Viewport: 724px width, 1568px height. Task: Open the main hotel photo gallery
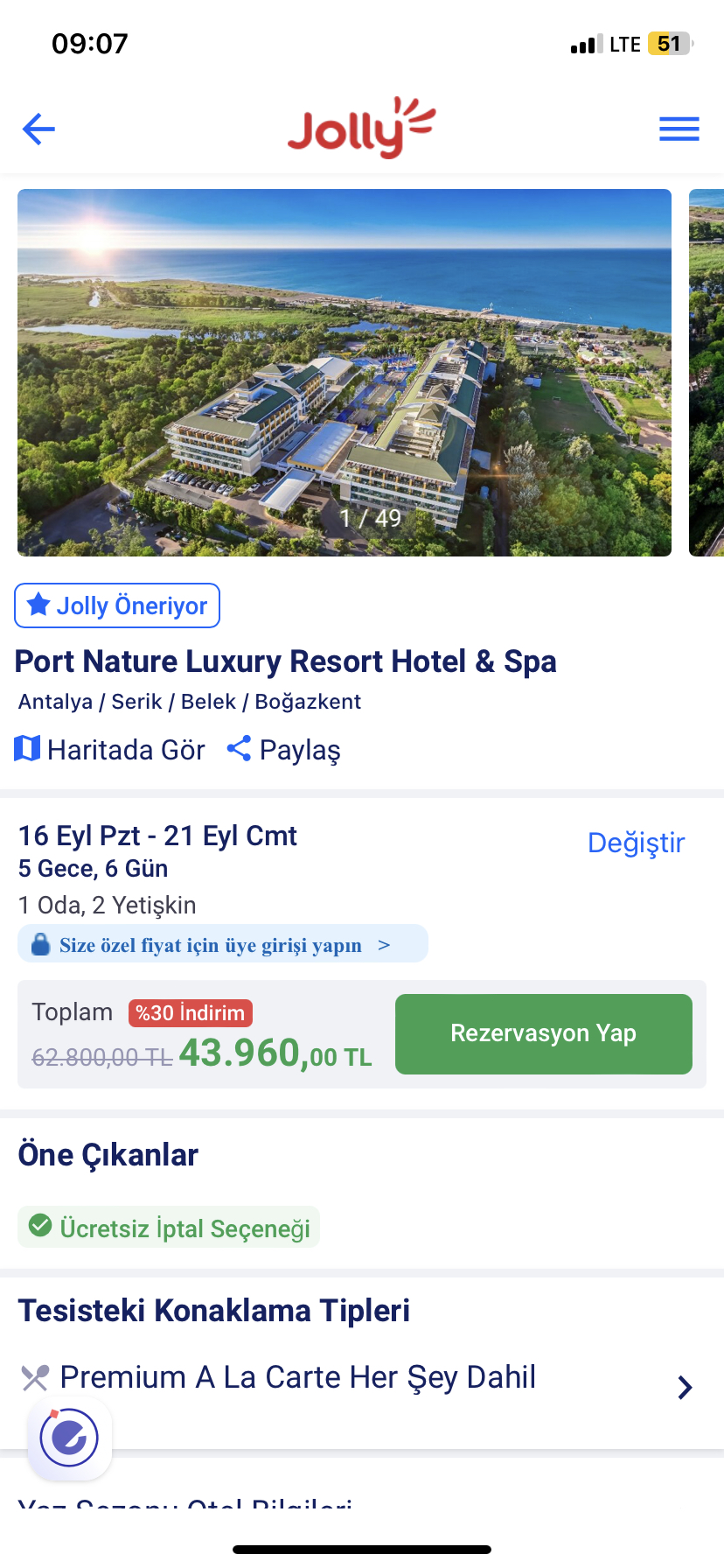[345, 373]
